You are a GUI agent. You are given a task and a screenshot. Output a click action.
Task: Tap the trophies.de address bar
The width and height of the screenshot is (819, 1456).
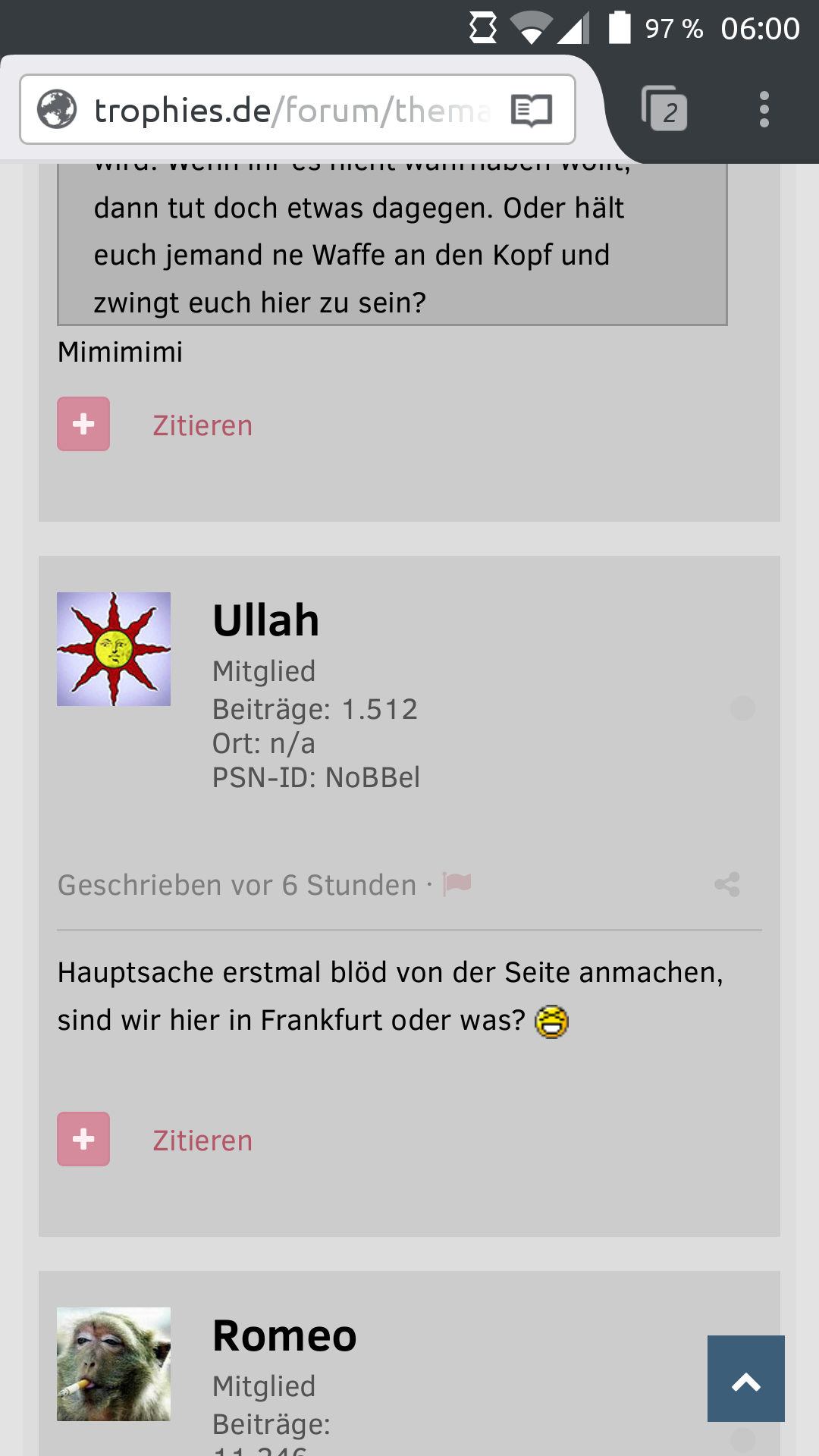[x=292, y=110]
